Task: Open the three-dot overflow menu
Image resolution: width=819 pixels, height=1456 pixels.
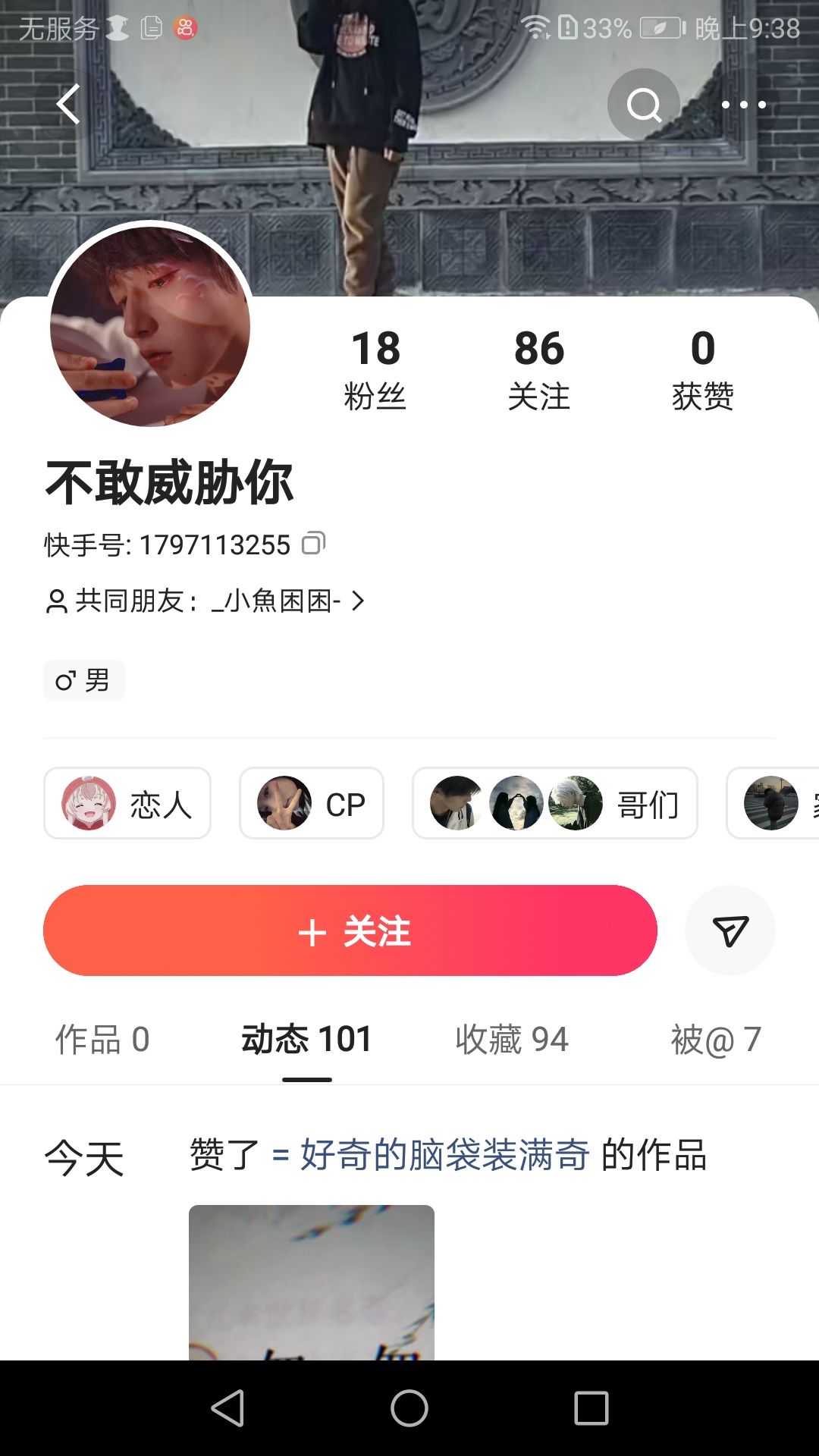Action: tap(743, 105)
